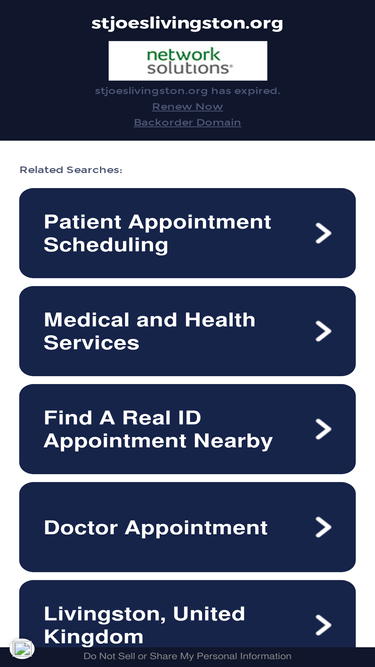
Task: Choose the Doctor Appointment search
Action: point(188,527)
